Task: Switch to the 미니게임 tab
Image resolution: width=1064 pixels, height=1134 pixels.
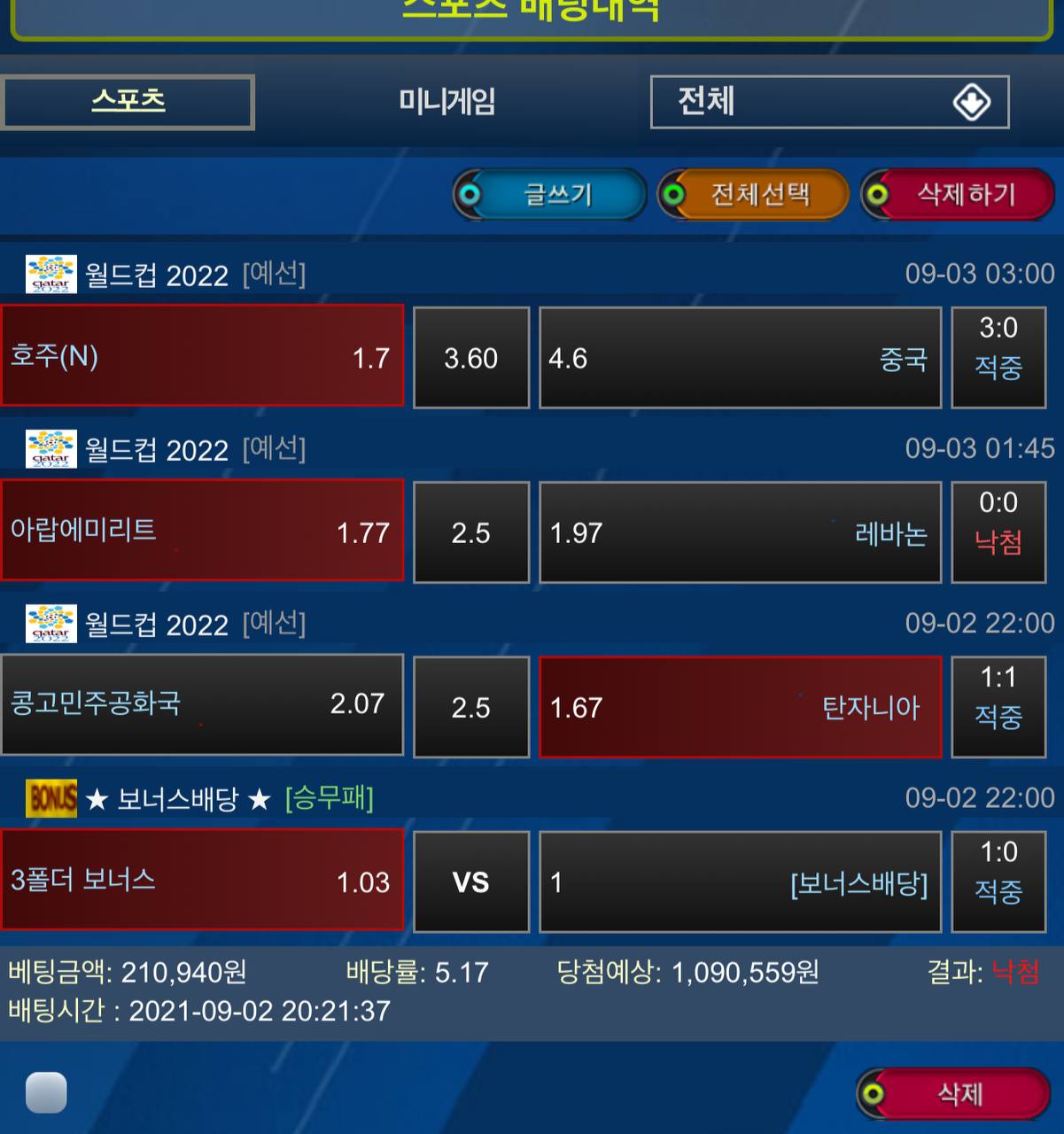Action: (x=447, y=101)
